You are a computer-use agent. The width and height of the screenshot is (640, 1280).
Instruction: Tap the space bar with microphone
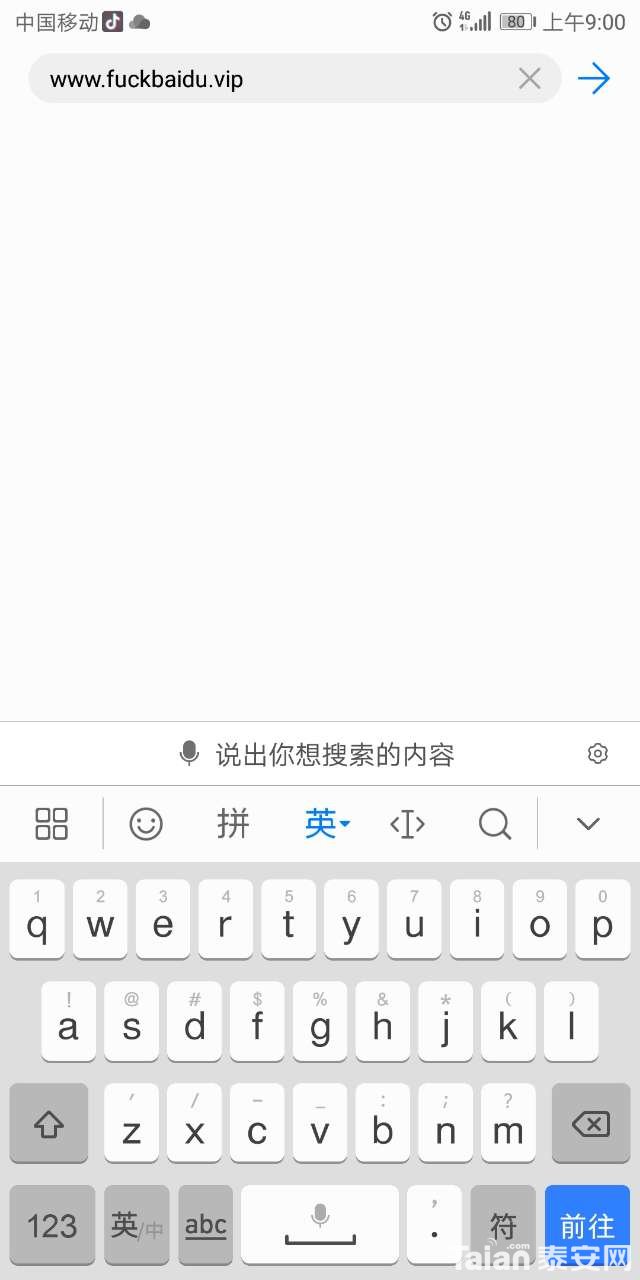click(320, 1225)
